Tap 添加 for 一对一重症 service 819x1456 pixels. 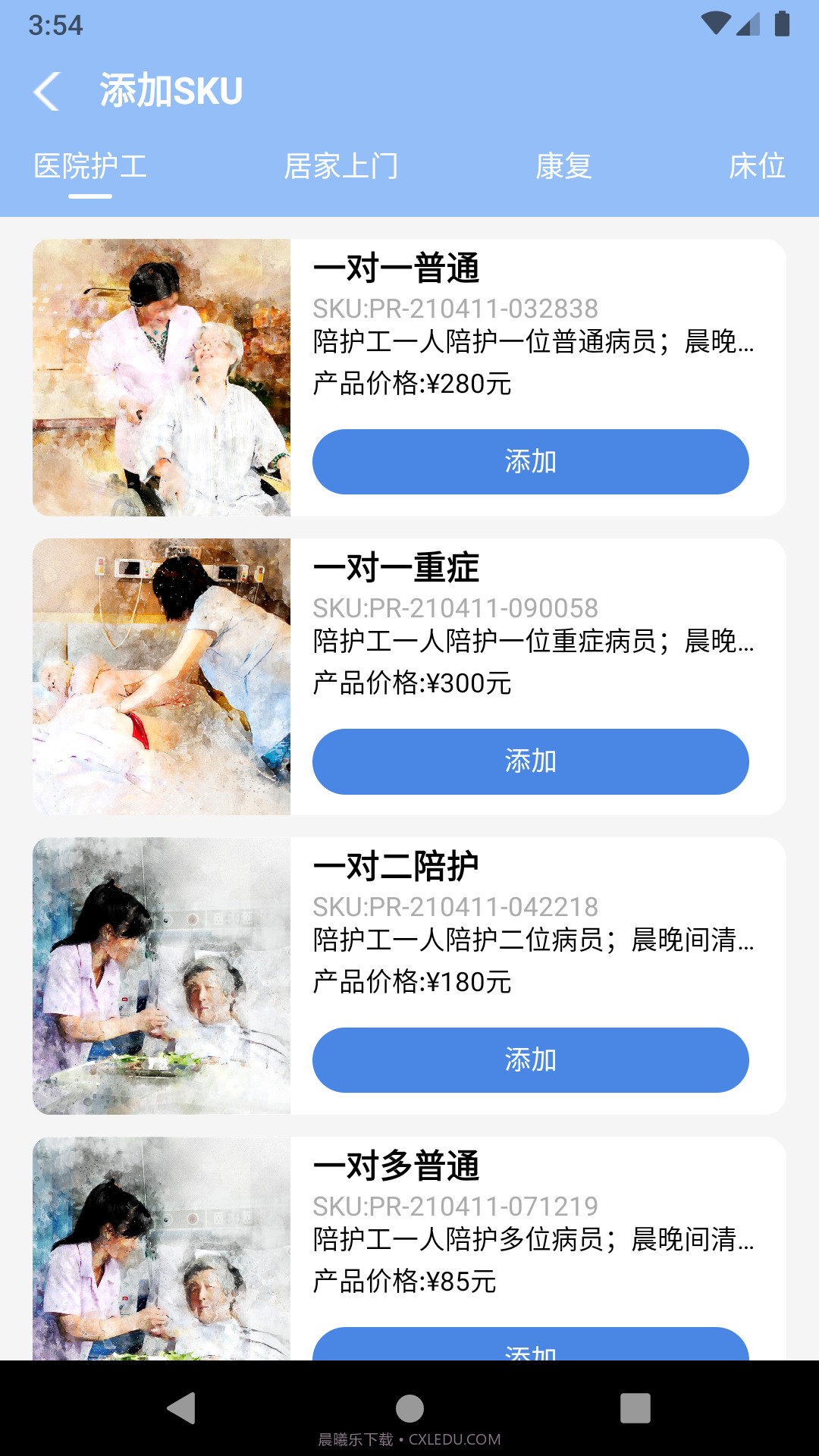531,761
